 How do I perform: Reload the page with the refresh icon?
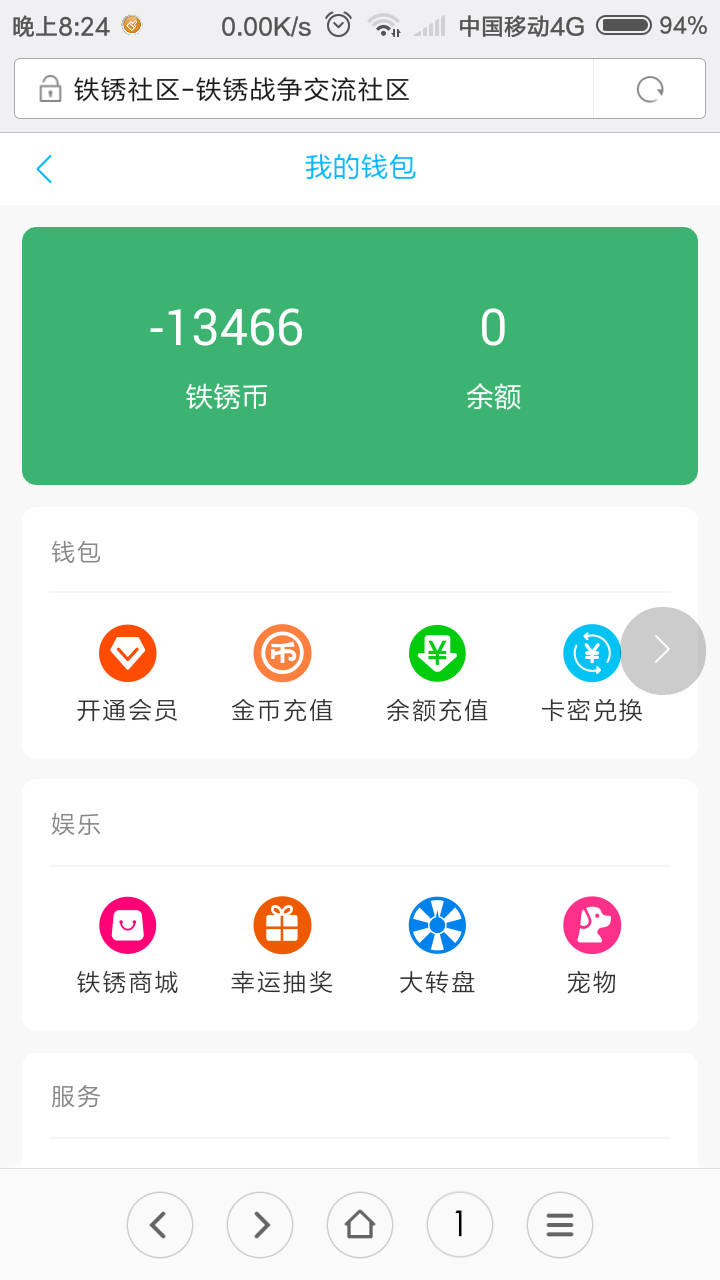[650, 90]
